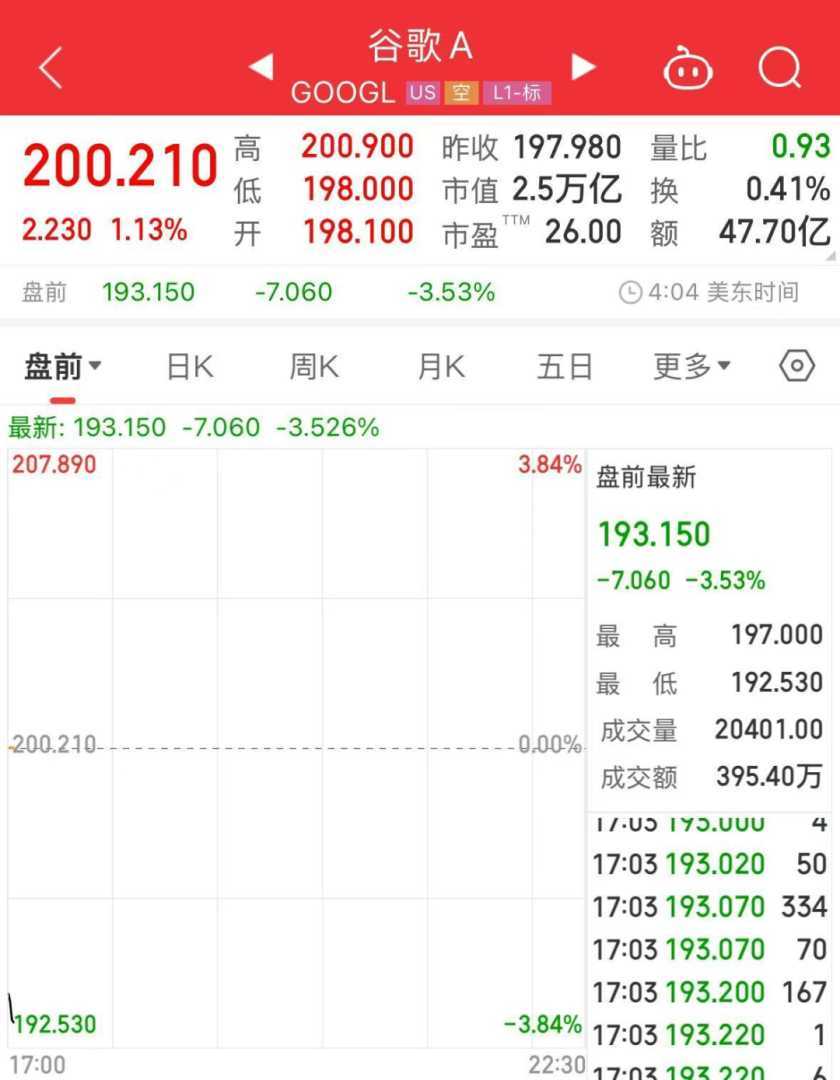
Task: Select the 月K chart tab
Action: coord(441,367)
